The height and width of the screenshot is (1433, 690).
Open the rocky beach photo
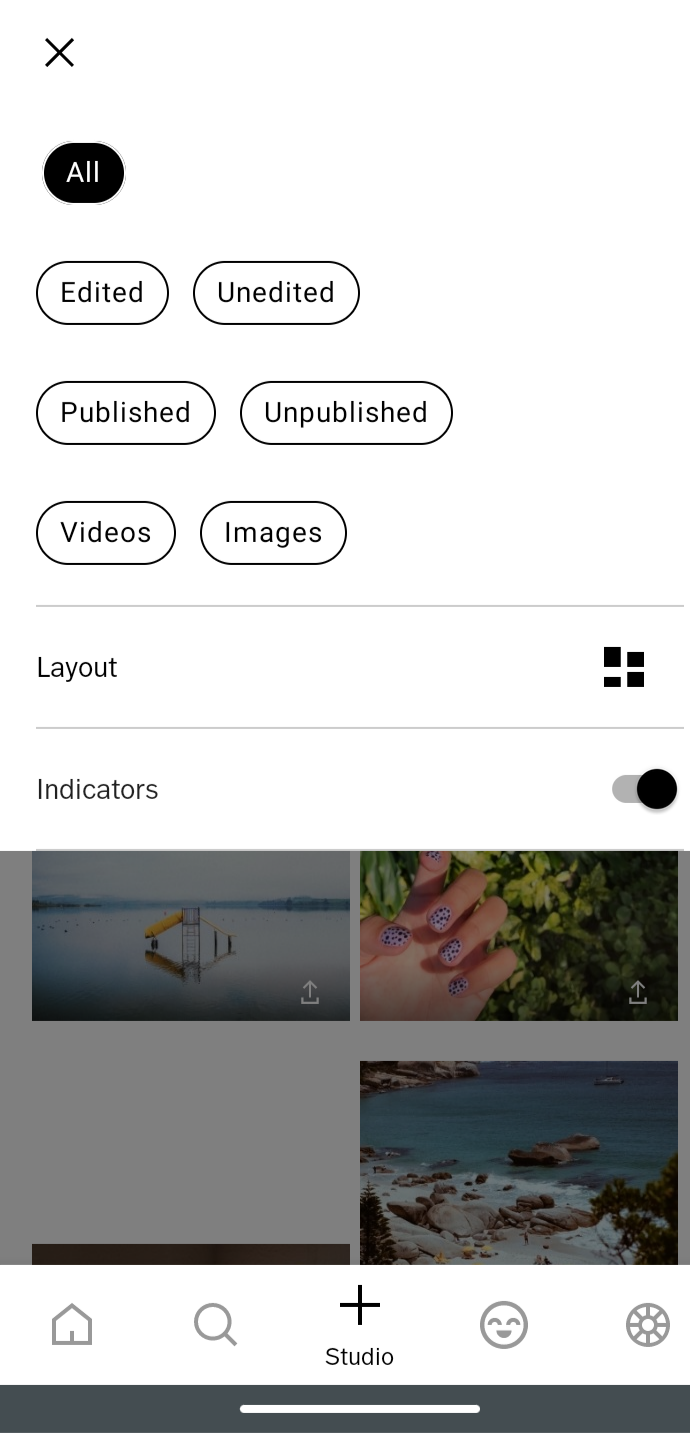click(x=518, y=1162)
